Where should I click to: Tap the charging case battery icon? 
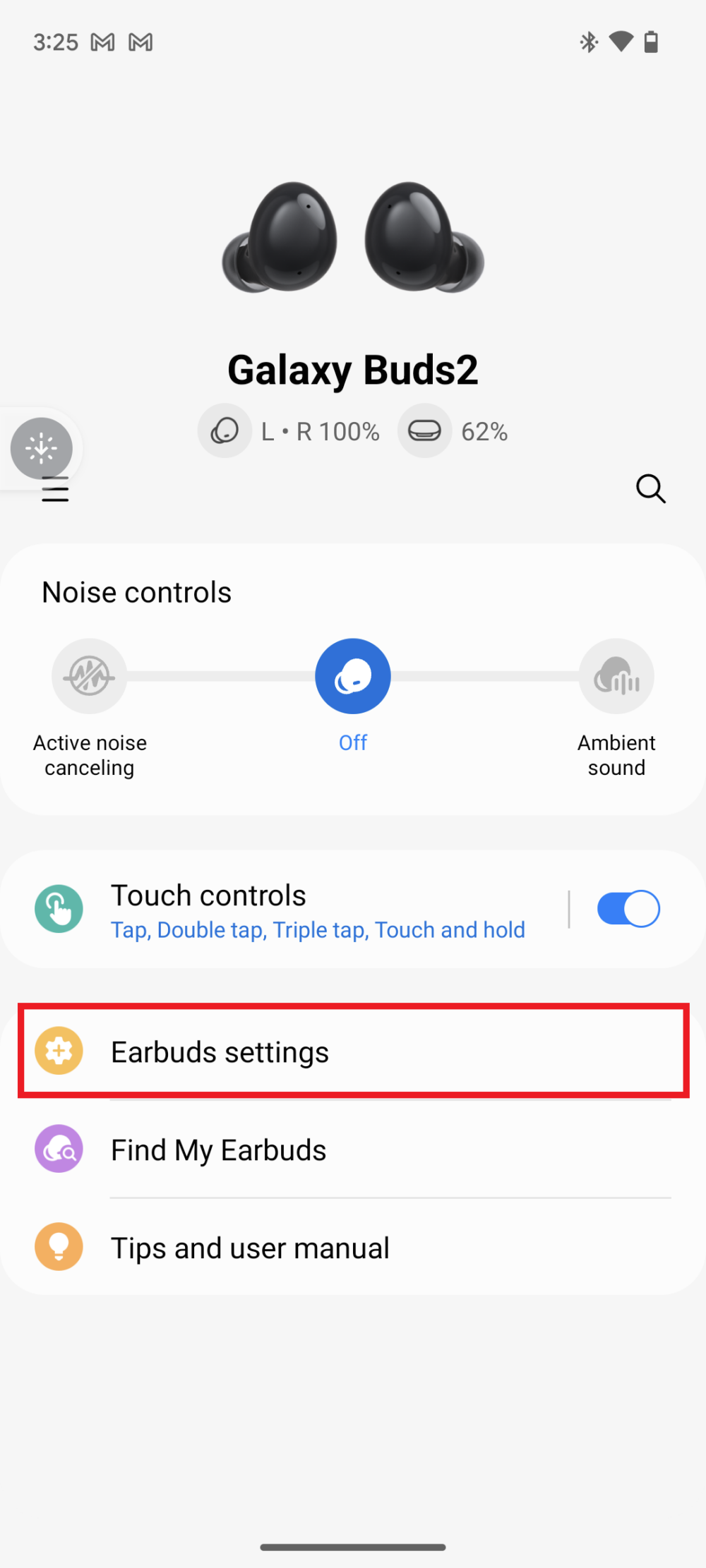pyautogui.click(x=424, y=430)
